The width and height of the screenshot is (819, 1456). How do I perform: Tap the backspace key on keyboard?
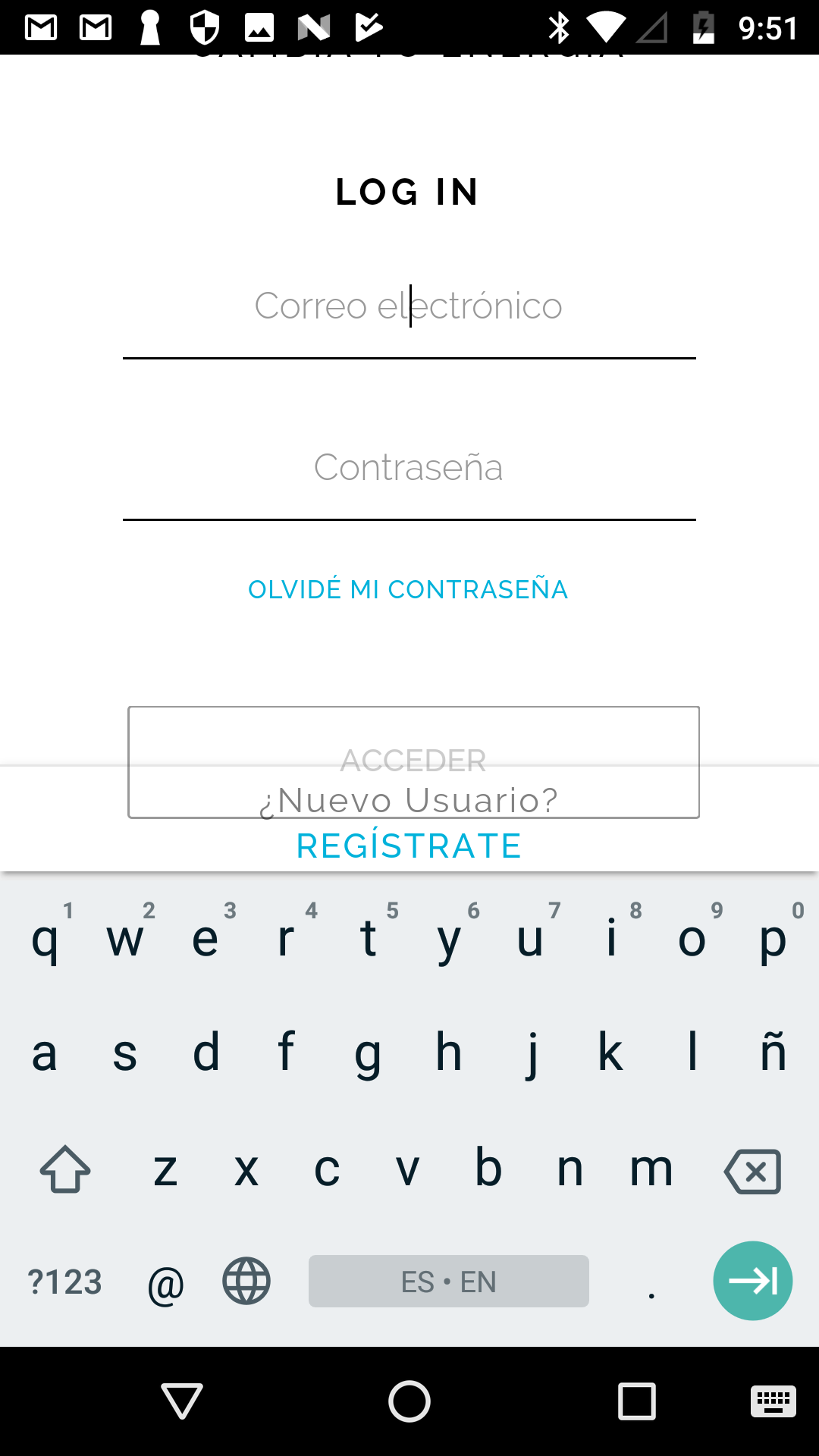coord(752,1171)
